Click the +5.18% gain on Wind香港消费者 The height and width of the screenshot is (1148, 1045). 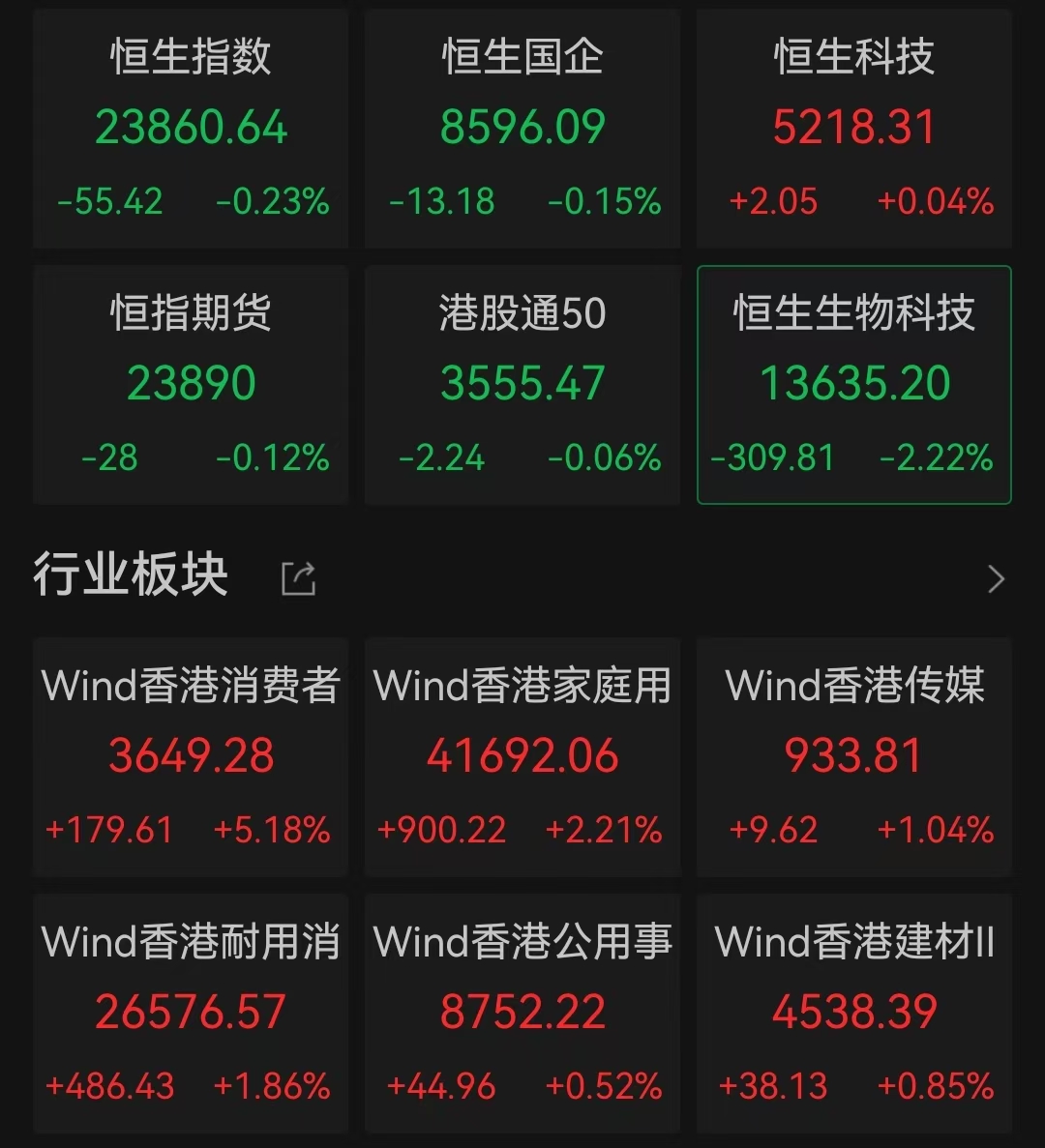(274, 830)
